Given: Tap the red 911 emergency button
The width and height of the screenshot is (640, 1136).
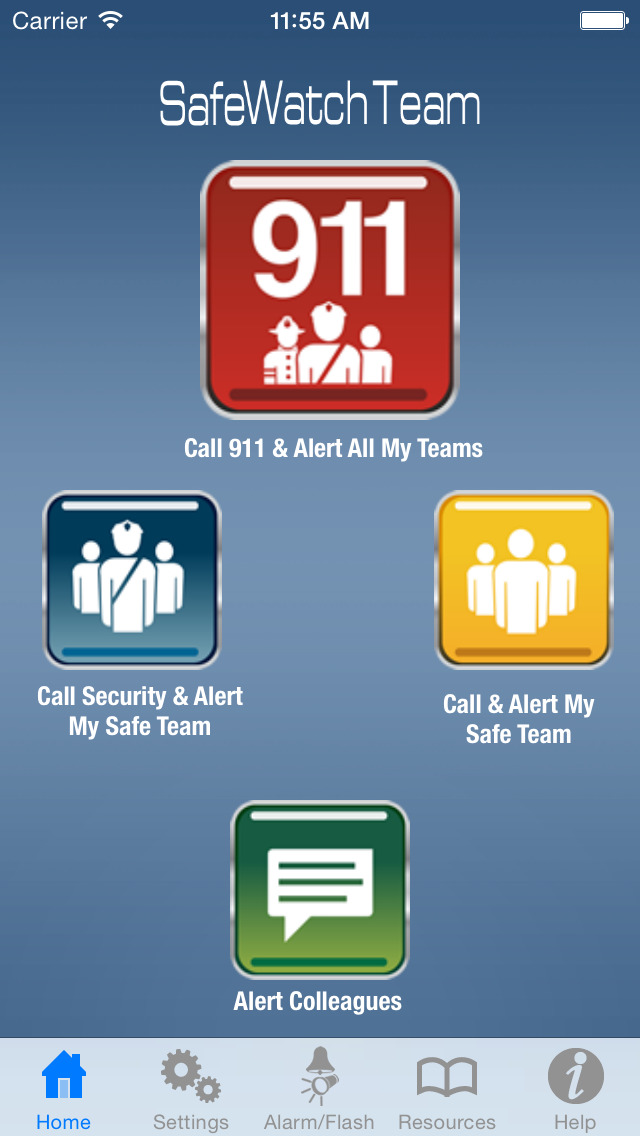Looking at the screenshot, I should pyautogui.click(x=330, y=289).
